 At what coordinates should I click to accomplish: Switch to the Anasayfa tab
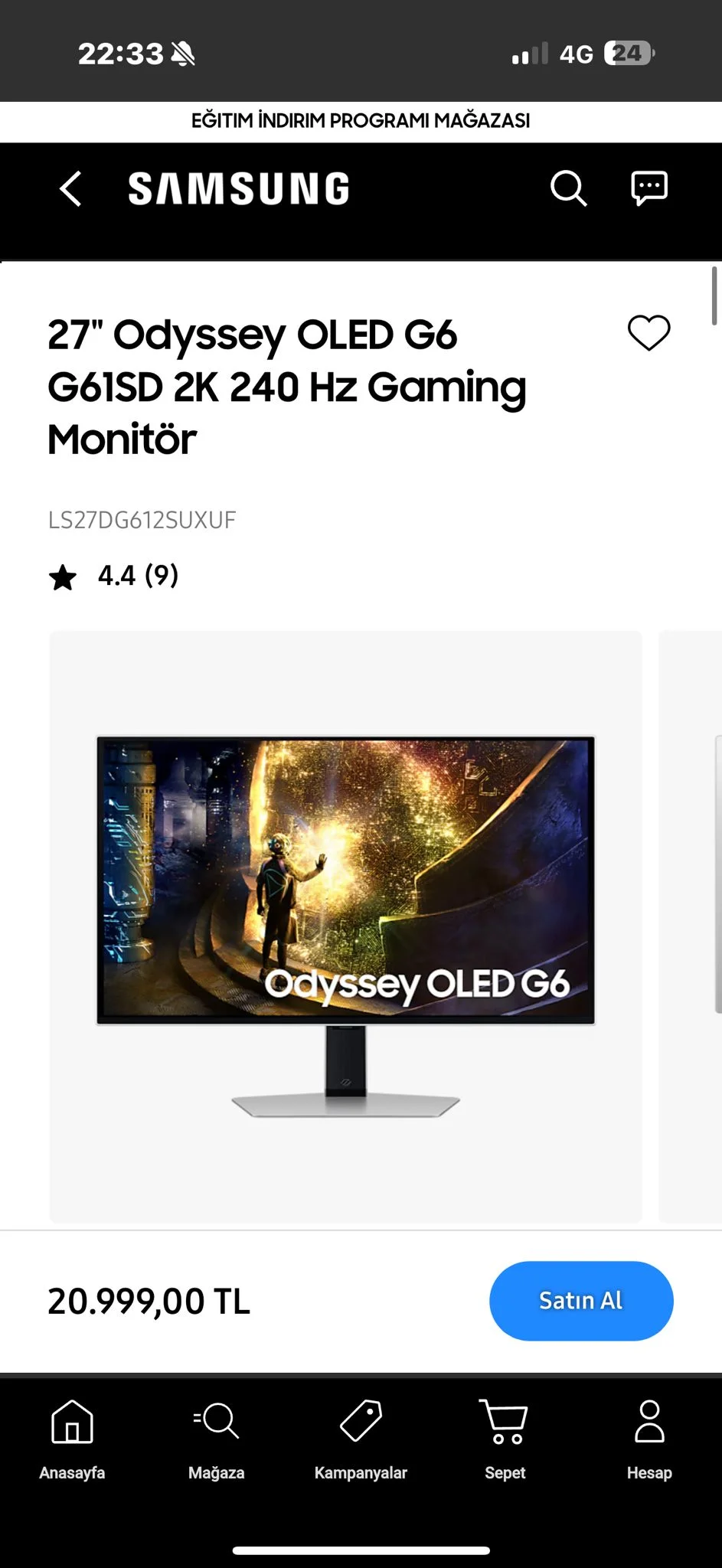tap(72, 1439)
